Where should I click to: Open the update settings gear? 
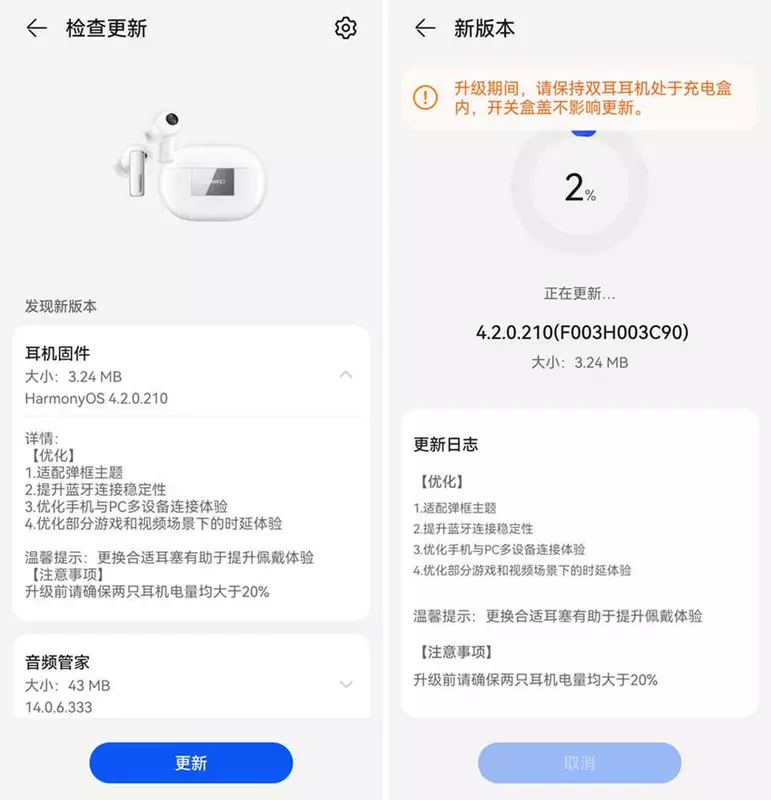345,28
